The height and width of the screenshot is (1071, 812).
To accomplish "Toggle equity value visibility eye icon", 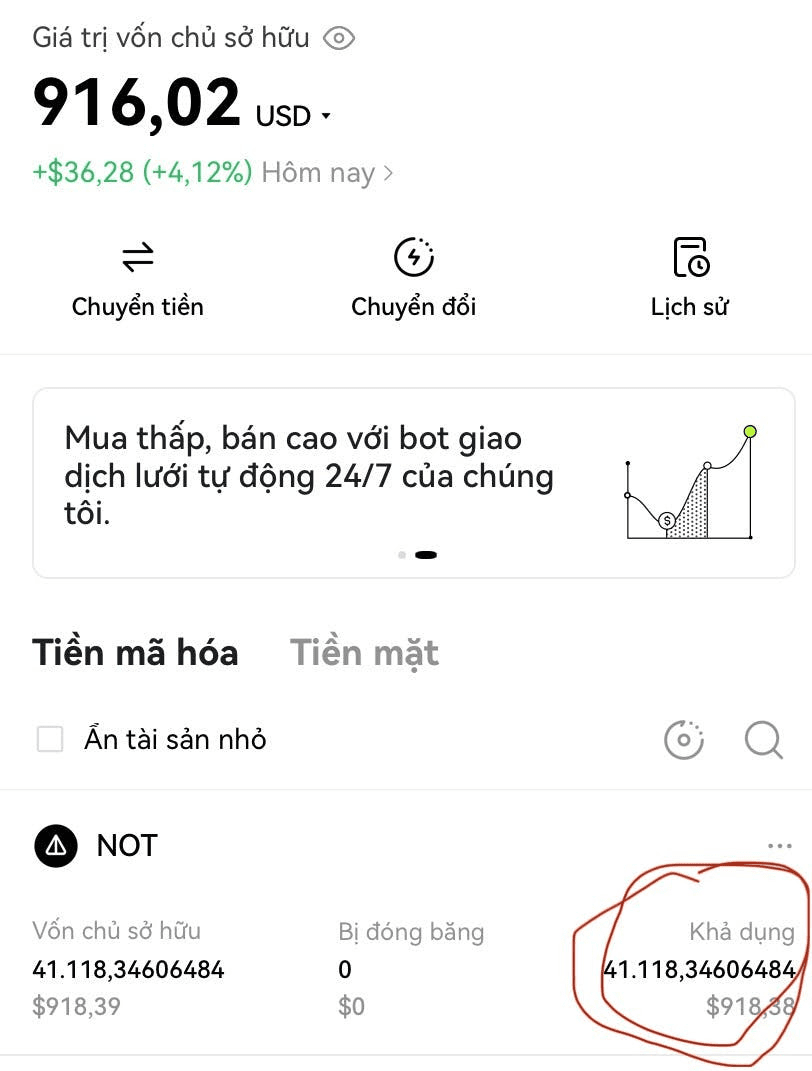I will (340, 39).
